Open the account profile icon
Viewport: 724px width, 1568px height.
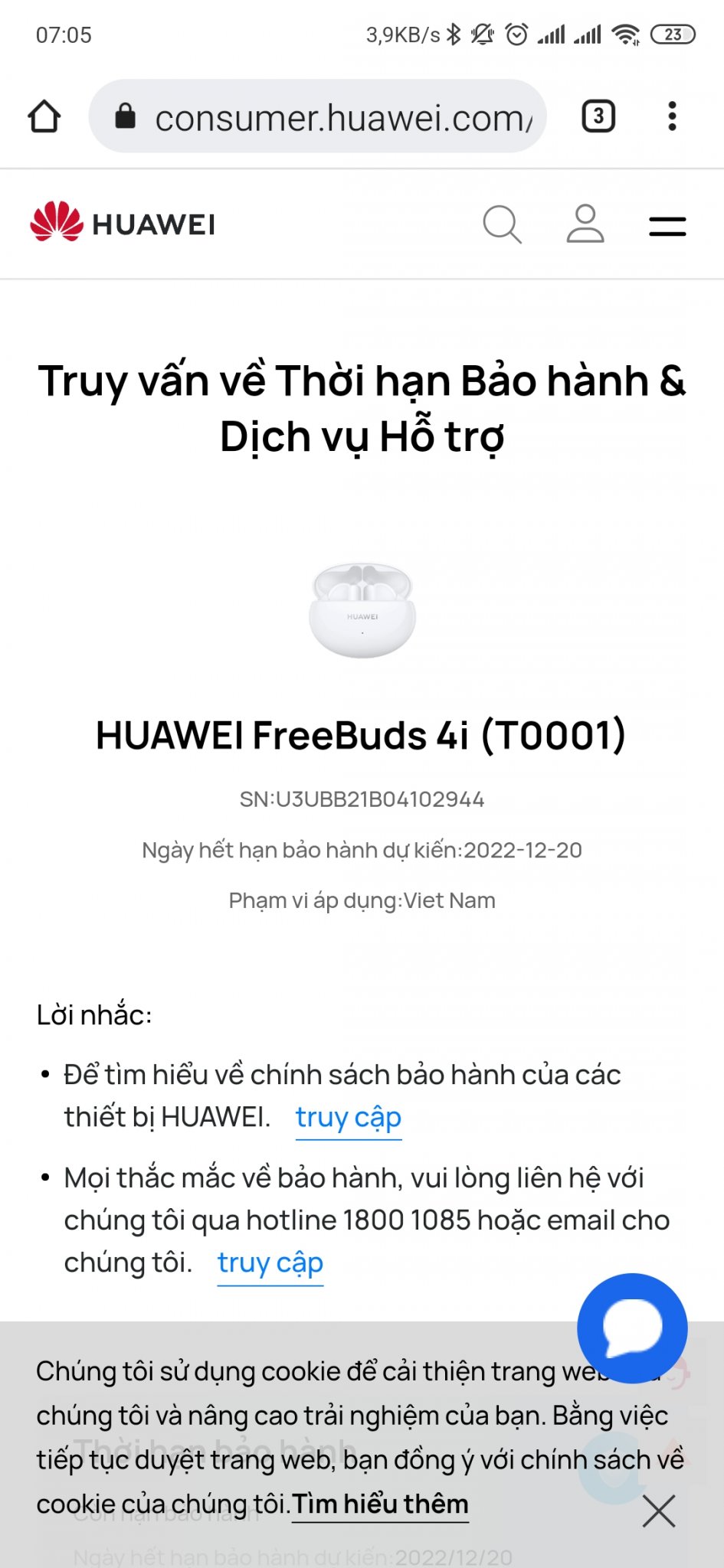(585, 224)
